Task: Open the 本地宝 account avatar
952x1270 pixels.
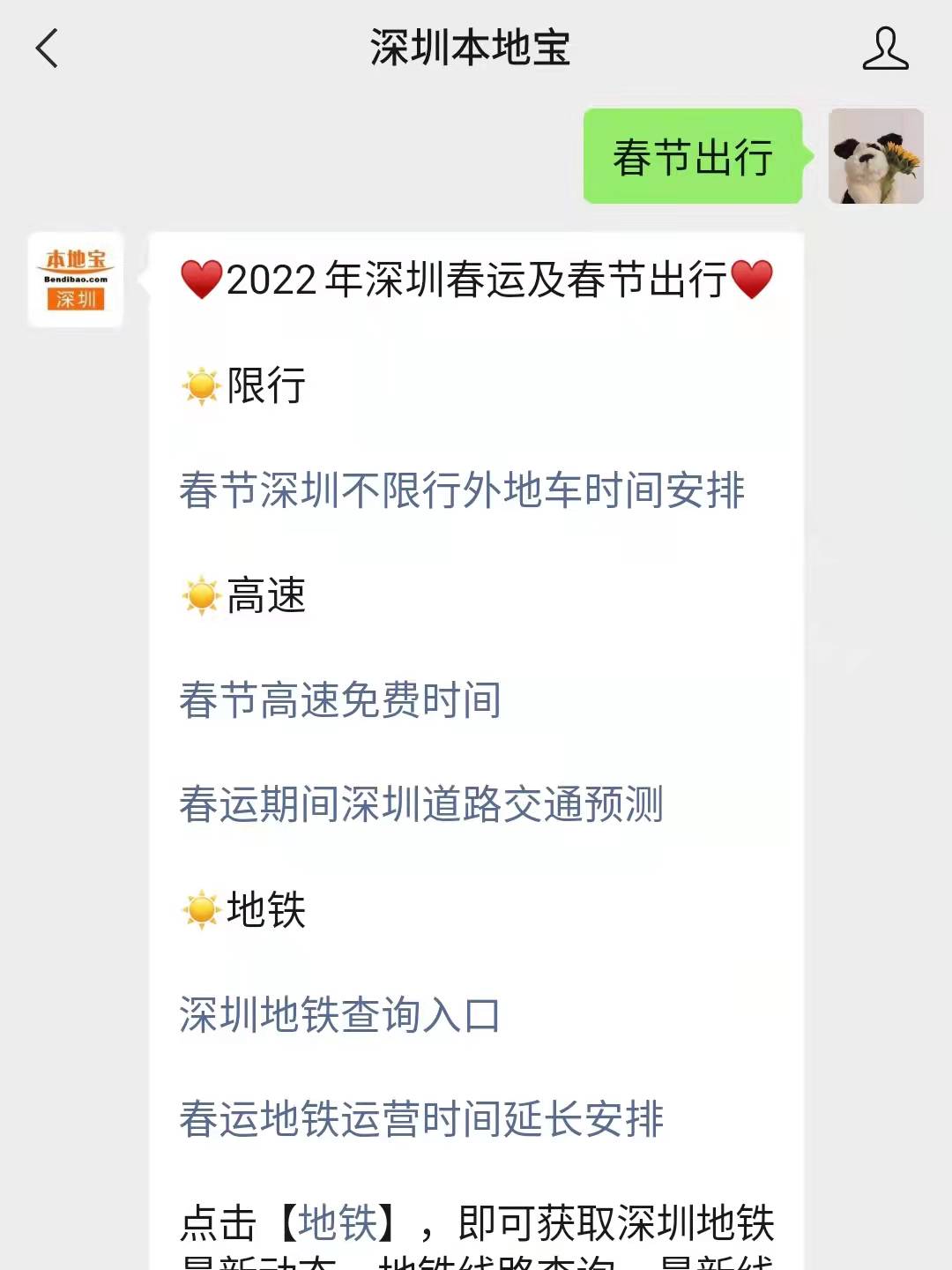Action: click(x=76, y=280)
